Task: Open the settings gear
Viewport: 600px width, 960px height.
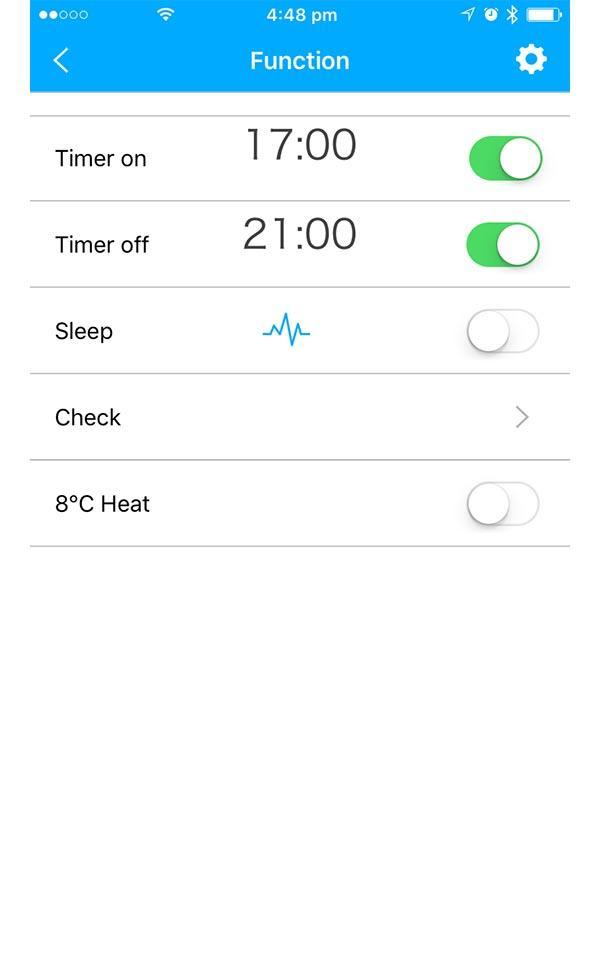Action: tap(531, 60)
